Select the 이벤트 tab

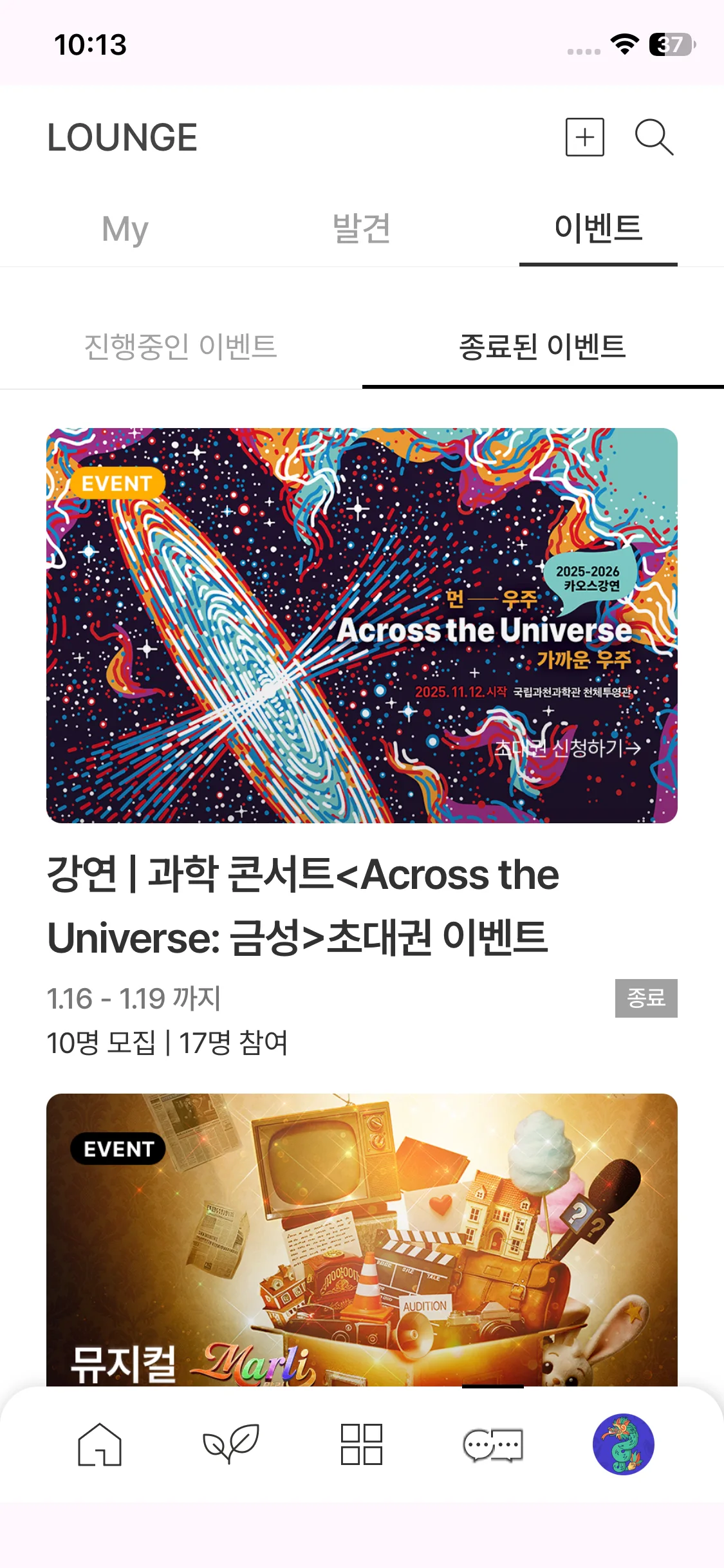[598, 229]
